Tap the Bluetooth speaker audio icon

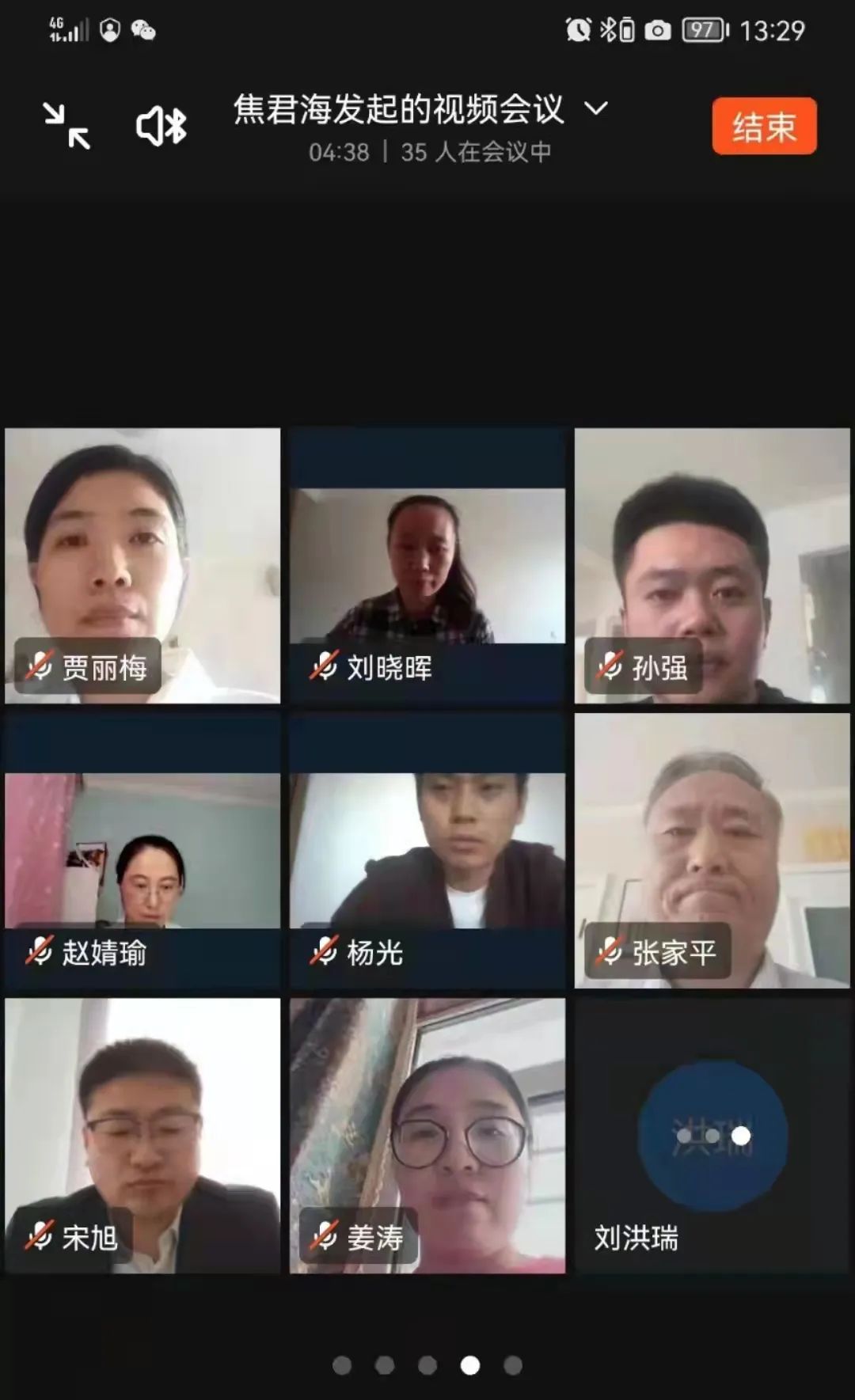[x=161, y=126]
